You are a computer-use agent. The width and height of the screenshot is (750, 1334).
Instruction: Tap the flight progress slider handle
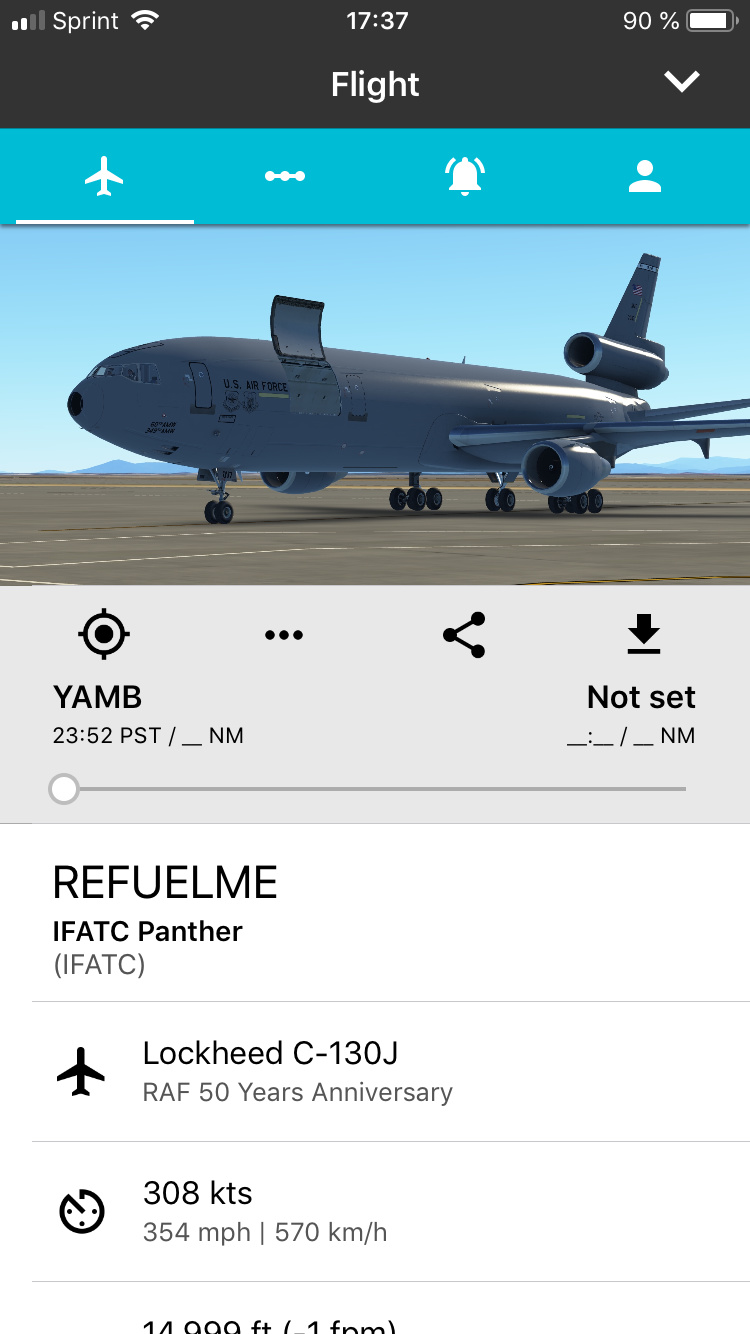point(64,789)
